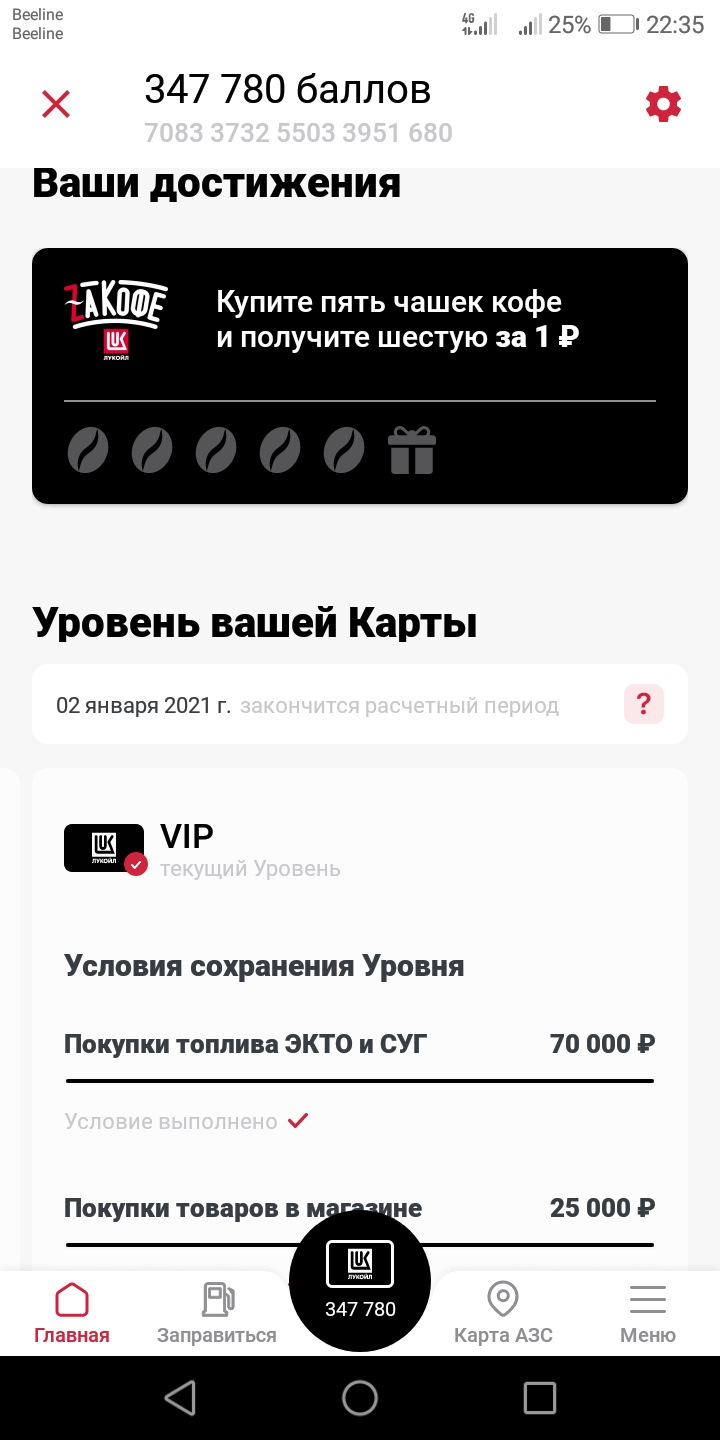The height and width of the screenshot is (1440, 720).
Task: Open settings via the gear icon
Action: coord(663,104)
